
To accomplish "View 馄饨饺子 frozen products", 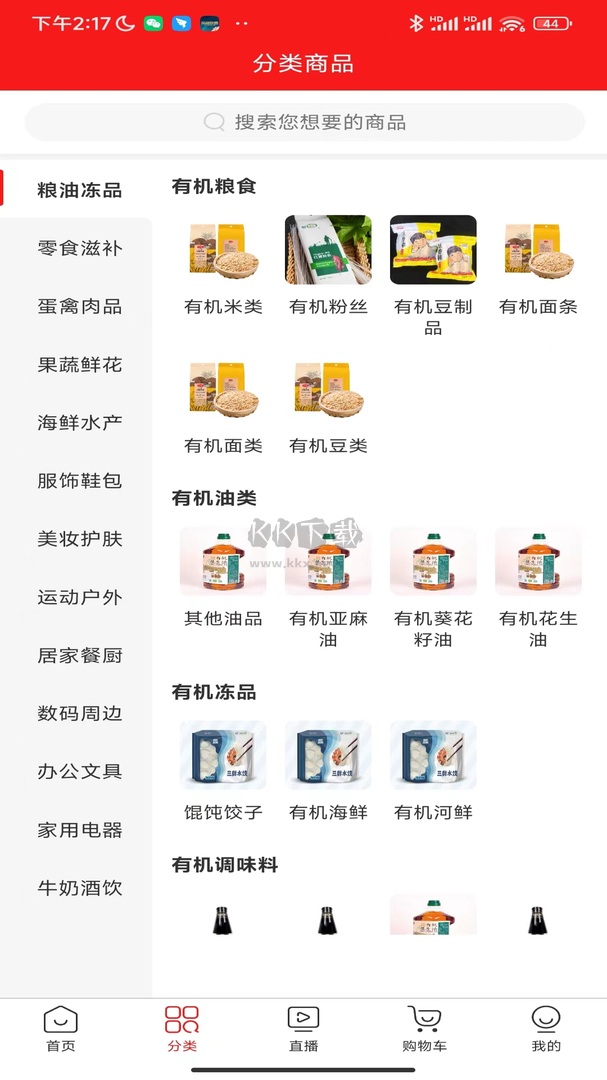I will 223,770.
